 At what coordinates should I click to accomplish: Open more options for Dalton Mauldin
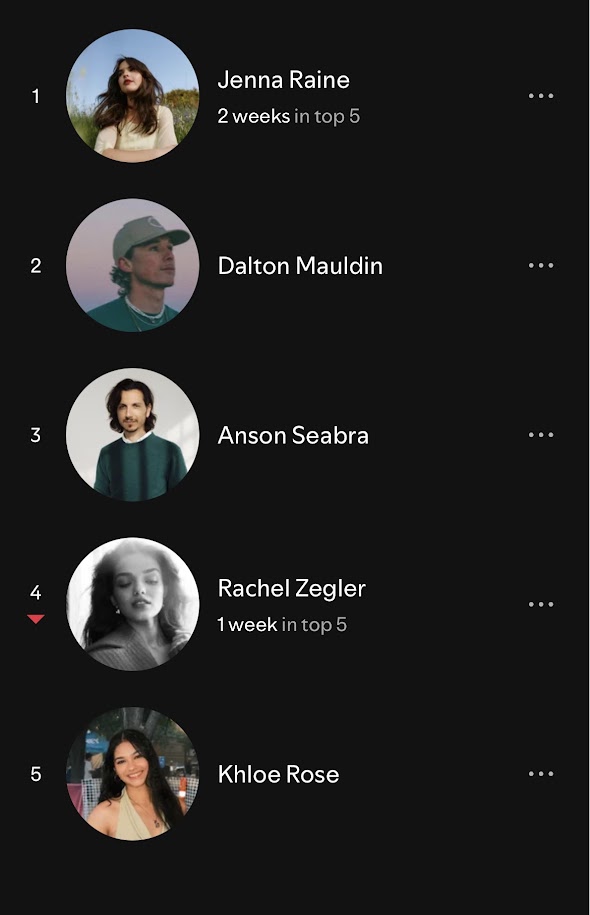click(541, 266)
